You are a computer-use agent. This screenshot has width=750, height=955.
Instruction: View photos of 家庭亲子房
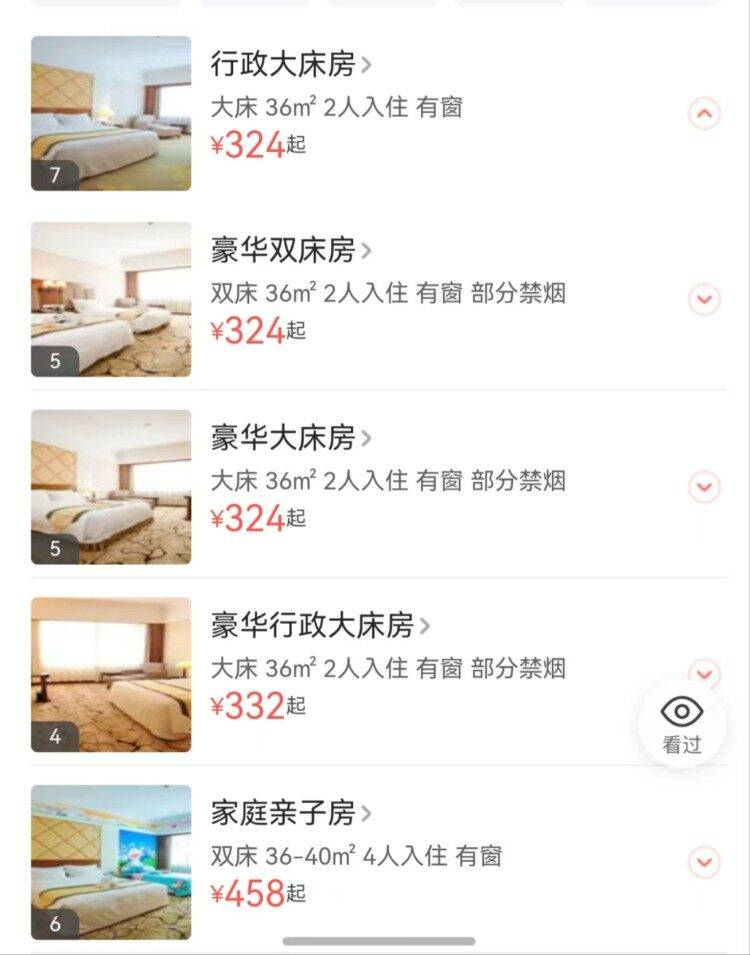111,862
